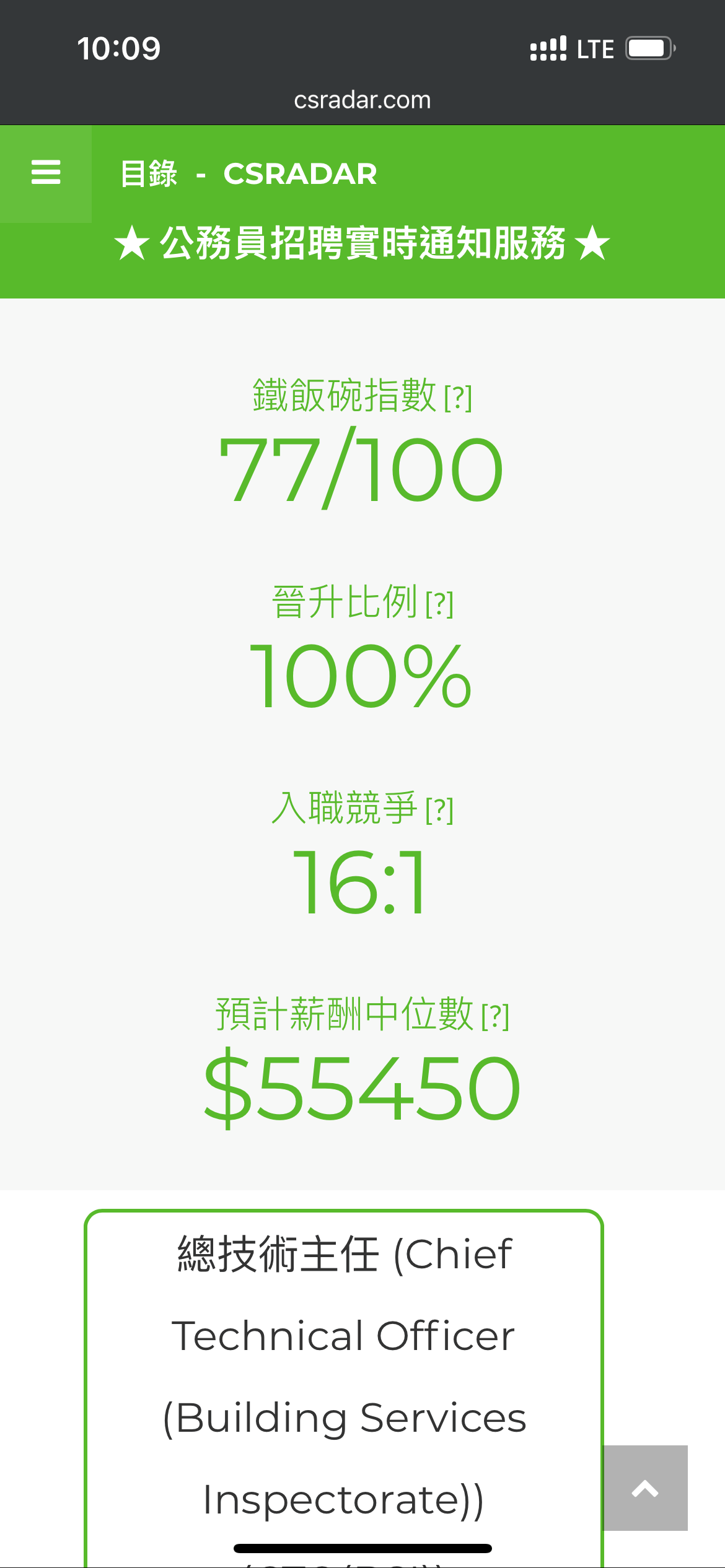This screenshot has width=725, height=1568.
Task: Tap the csradar.com address bar
Action: (x=362, y=100)
